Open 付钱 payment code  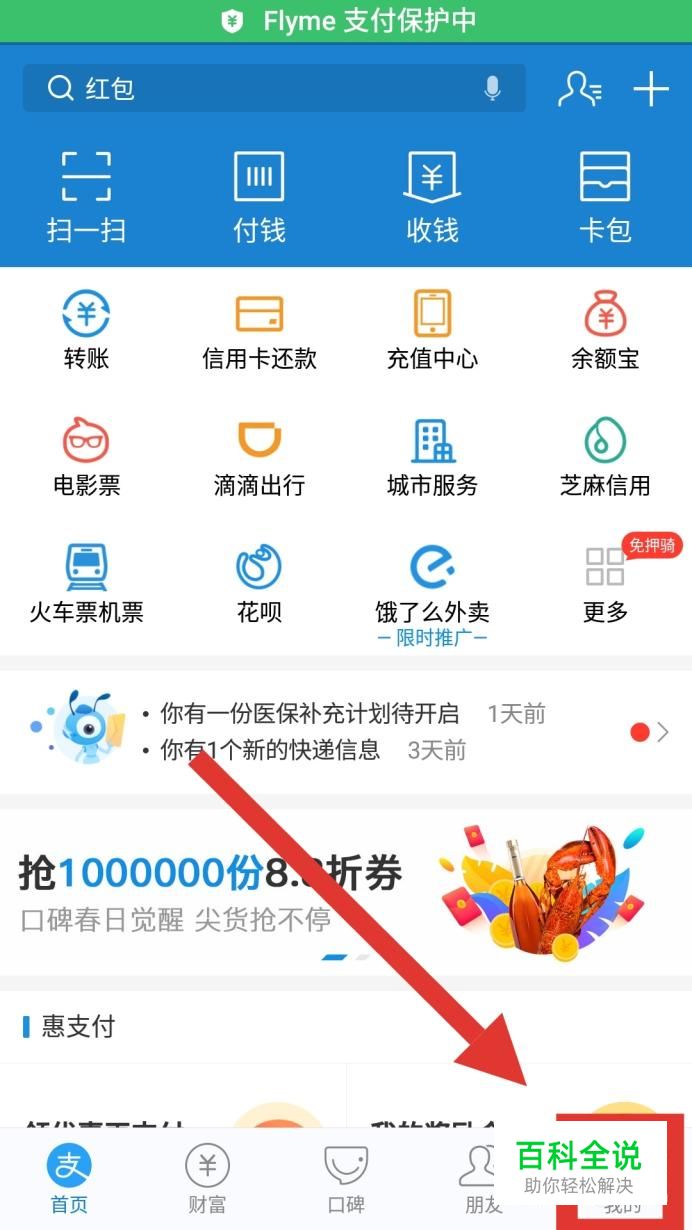(x=259, y=197)
